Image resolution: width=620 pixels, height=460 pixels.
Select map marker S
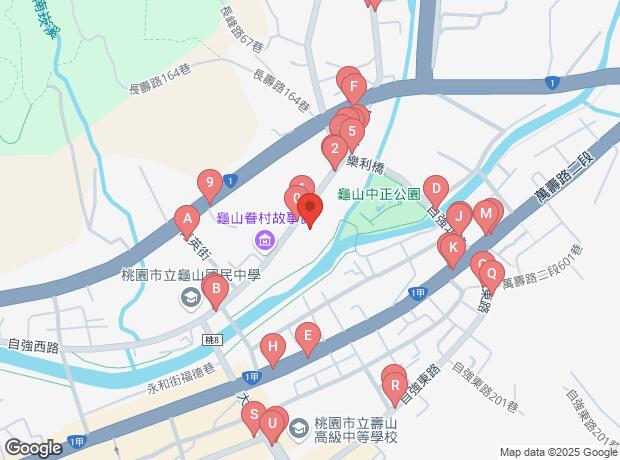(x=253, y=414)
